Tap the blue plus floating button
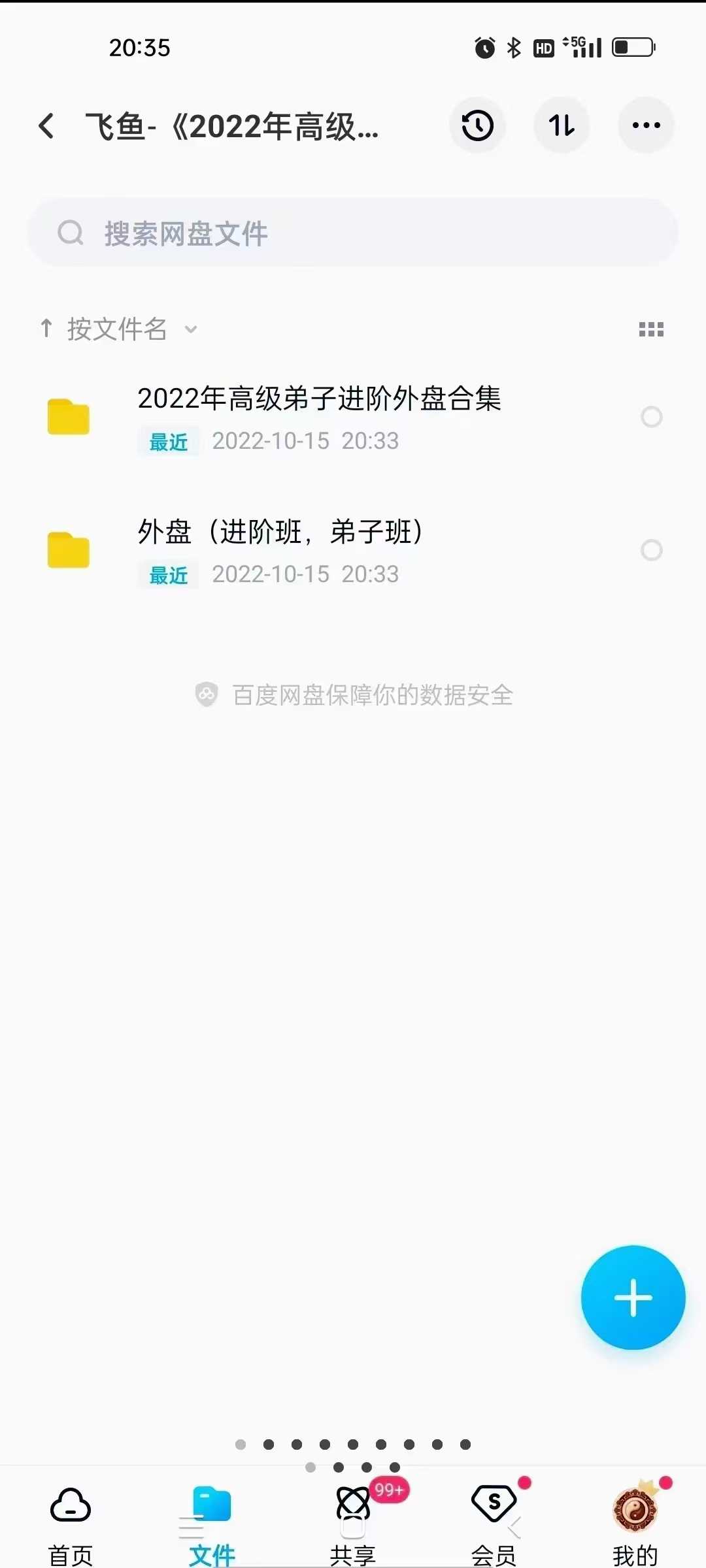This screenshot has width=706, height=1568. coord(633,1298)
